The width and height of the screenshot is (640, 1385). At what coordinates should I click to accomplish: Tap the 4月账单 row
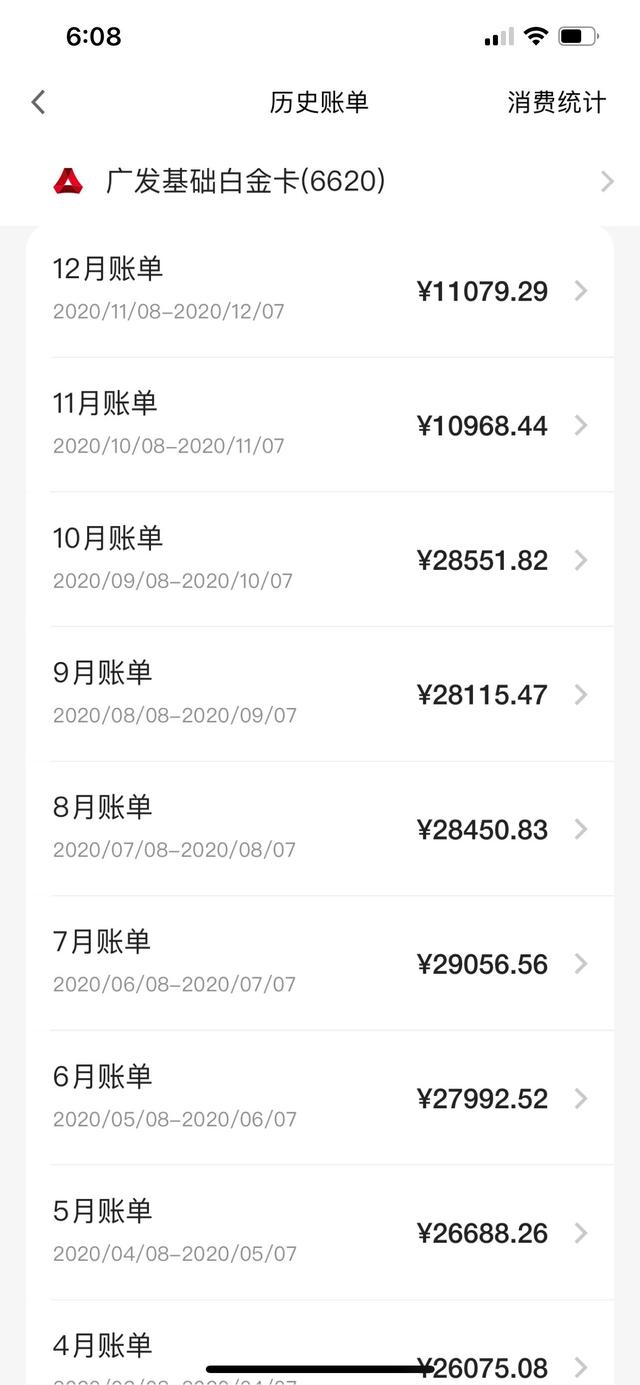click(320, 1343)
